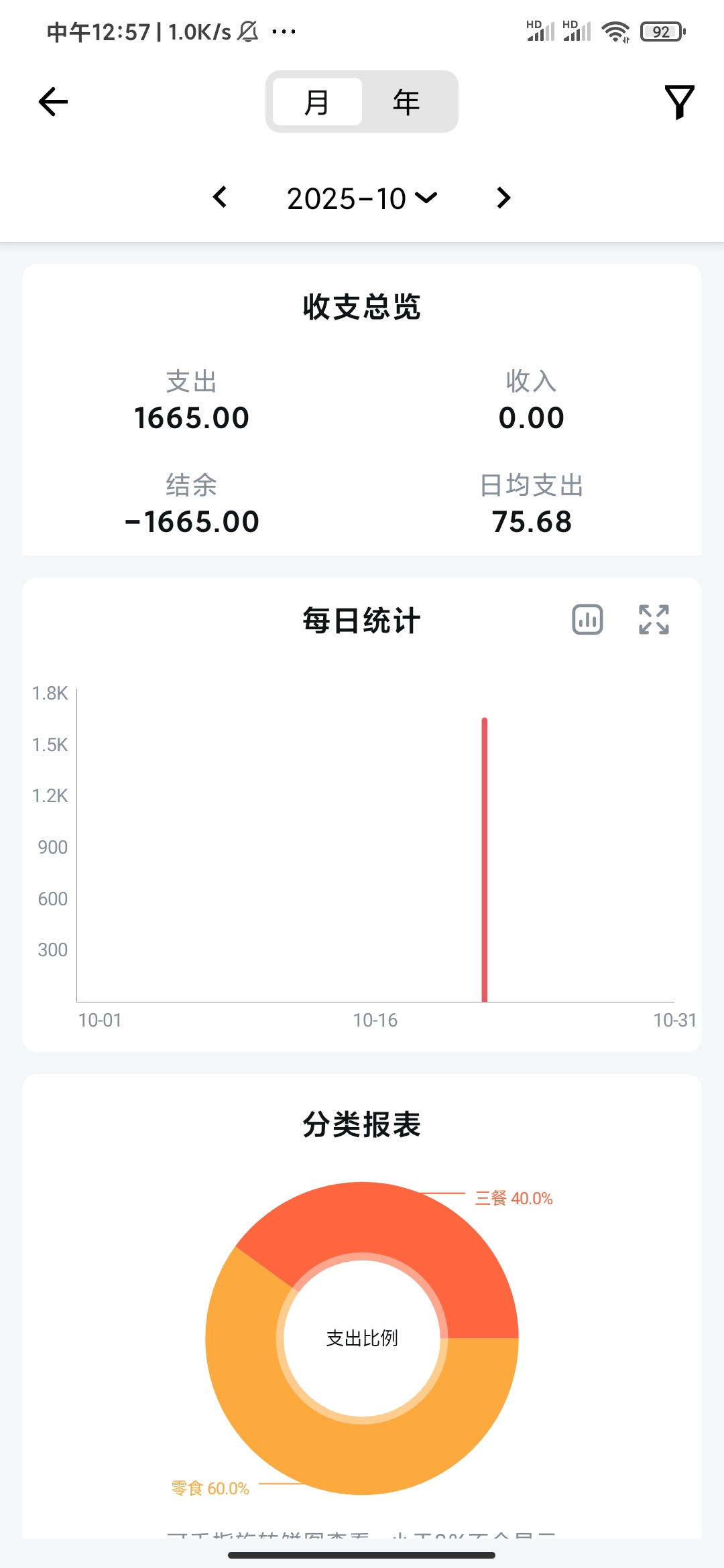The width and height of the screenshot is (724, 1568).
Task: Tap the 支出 amount 1665.00
Action: point(192,417)
